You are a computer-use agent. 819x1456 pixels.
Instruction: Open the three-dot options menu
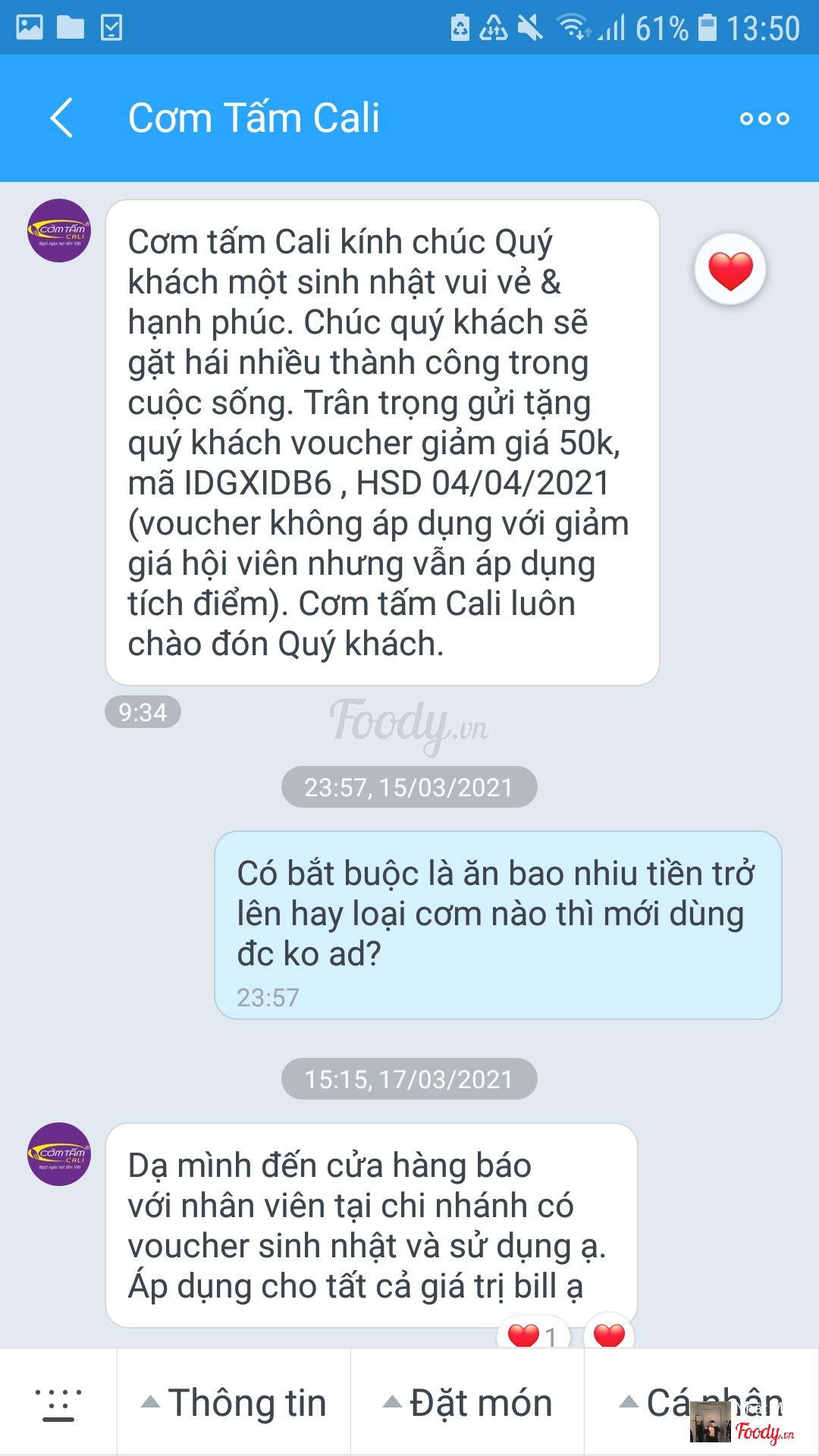coord(764,118)
